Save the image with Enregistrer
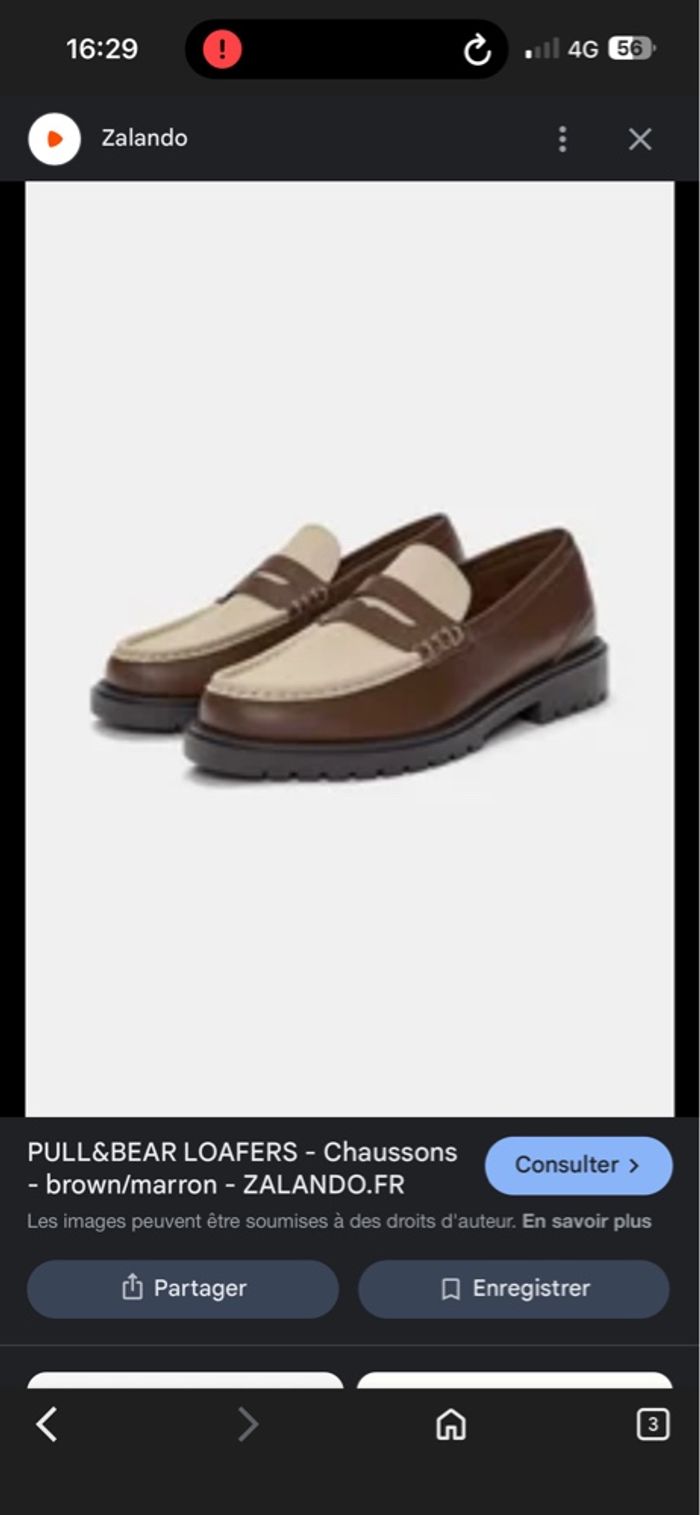The image size is (700, 1515). coord(514,1289)
